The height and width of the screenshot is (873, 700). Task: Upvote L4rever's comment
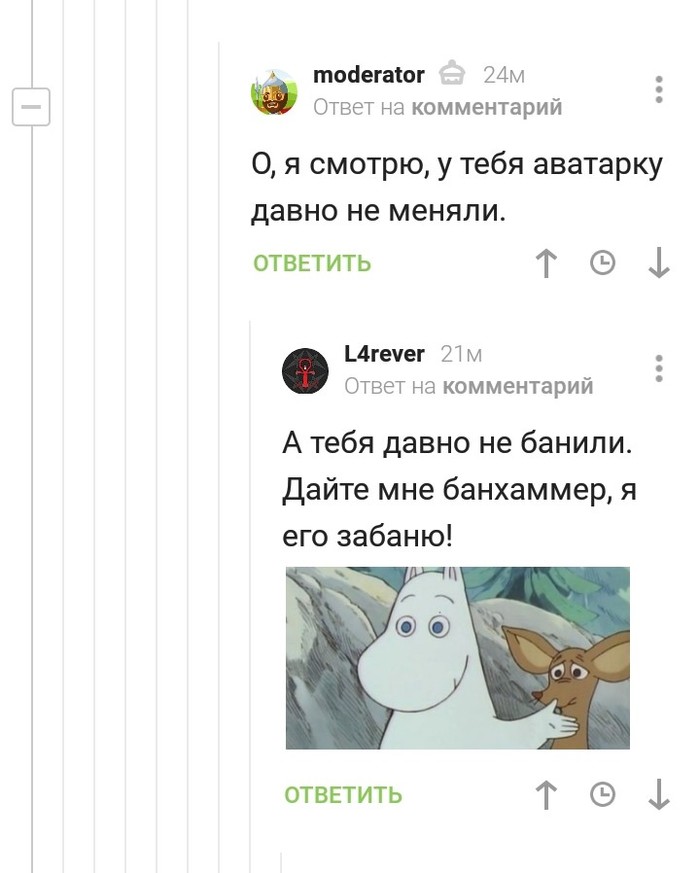(x=546, y=795)
